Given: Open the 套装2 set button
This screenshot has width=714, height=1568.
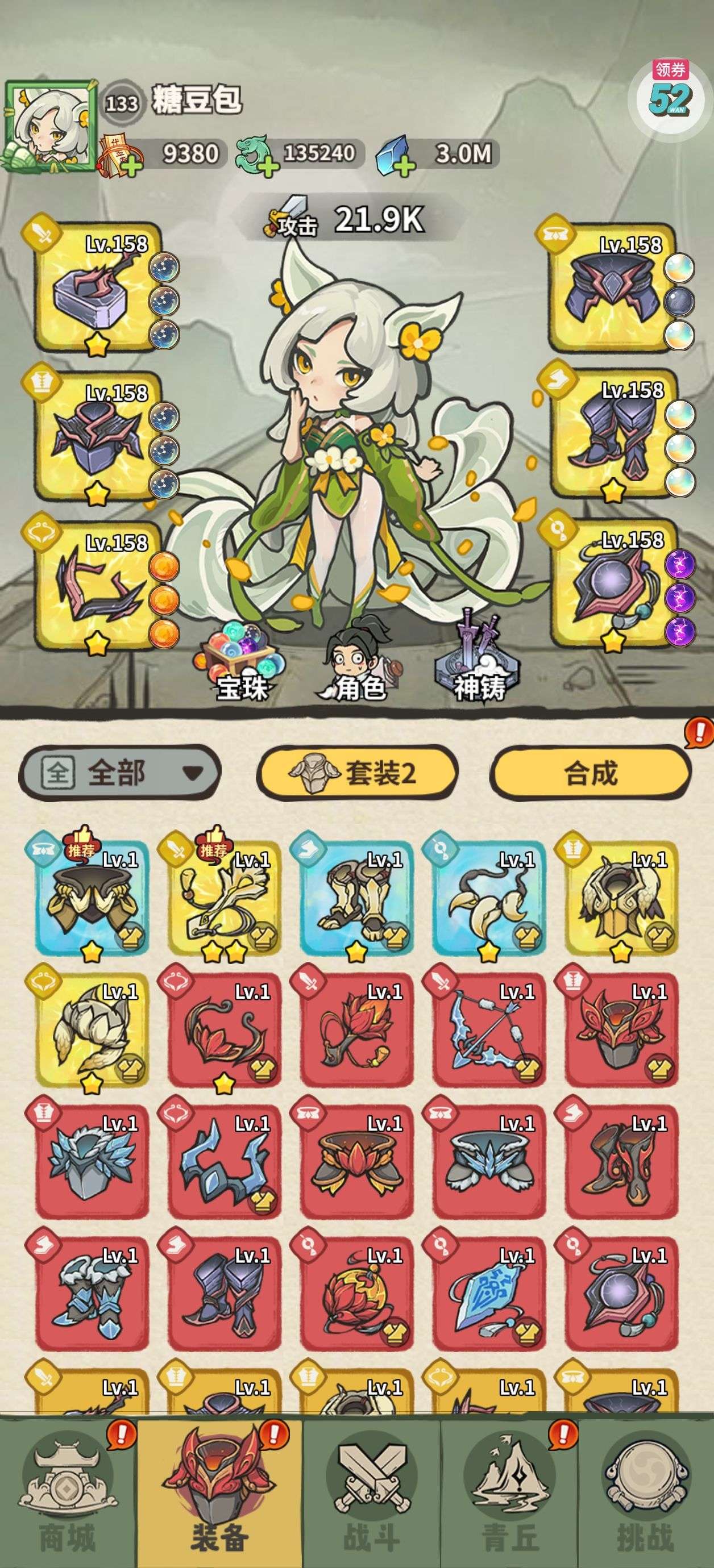Looking at the screenshot, I should [x=357, y=773].
